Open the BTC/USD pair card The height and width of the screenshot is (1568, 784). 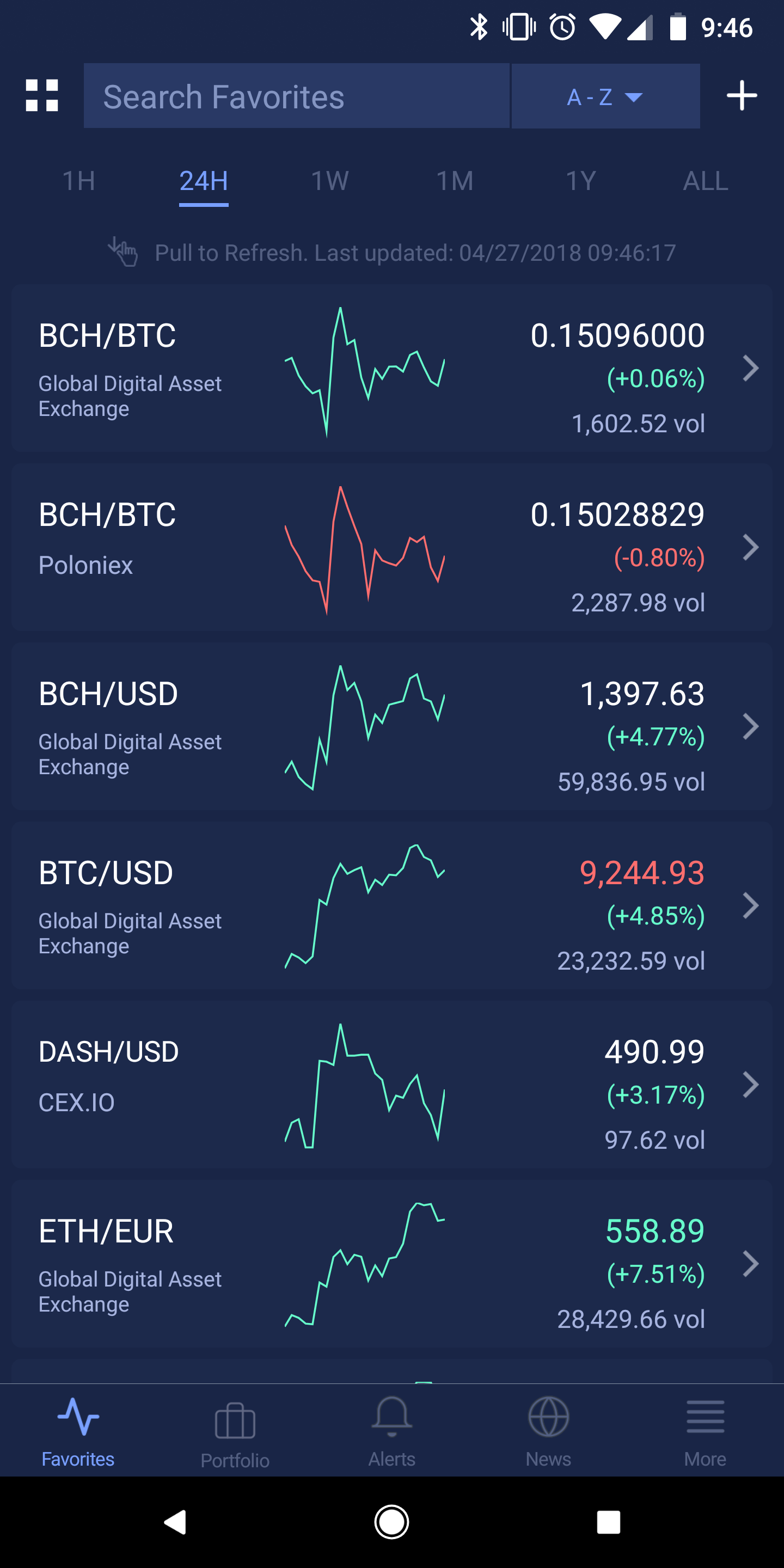tap(392, 905)
